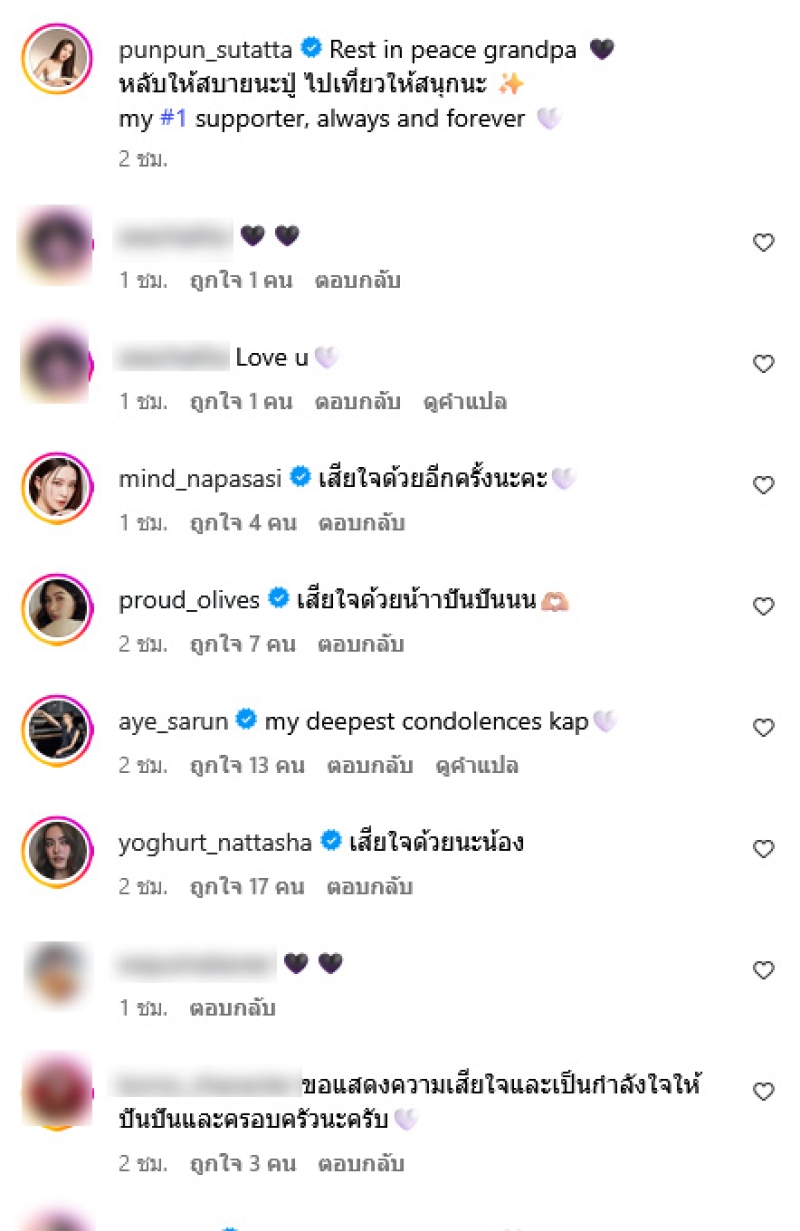The width and height of the screenshot is (800, 1231).
Task: Like proud_olives' comment
Action: (x=763, y=606)
